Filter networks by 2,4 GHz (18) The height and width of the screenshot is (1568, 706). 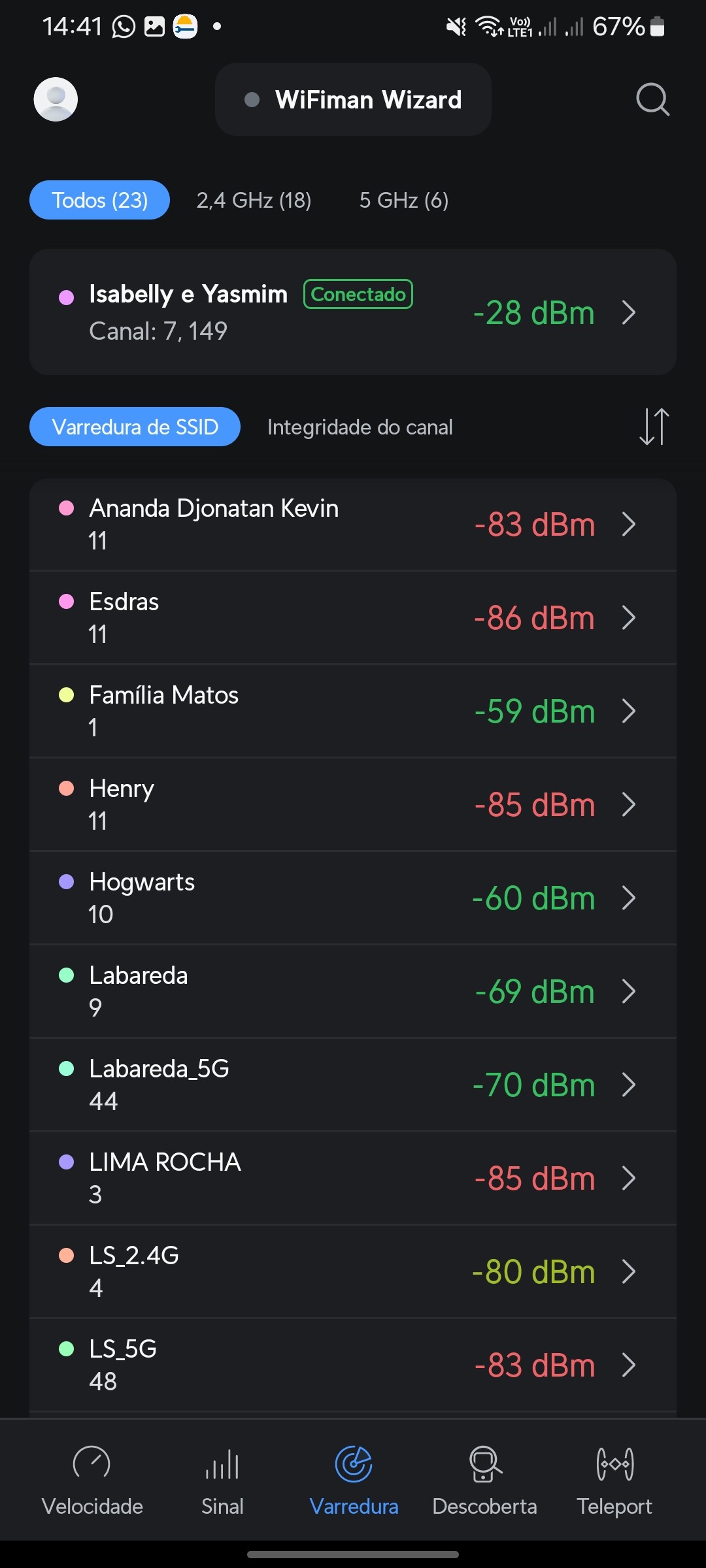click(254, 200)
